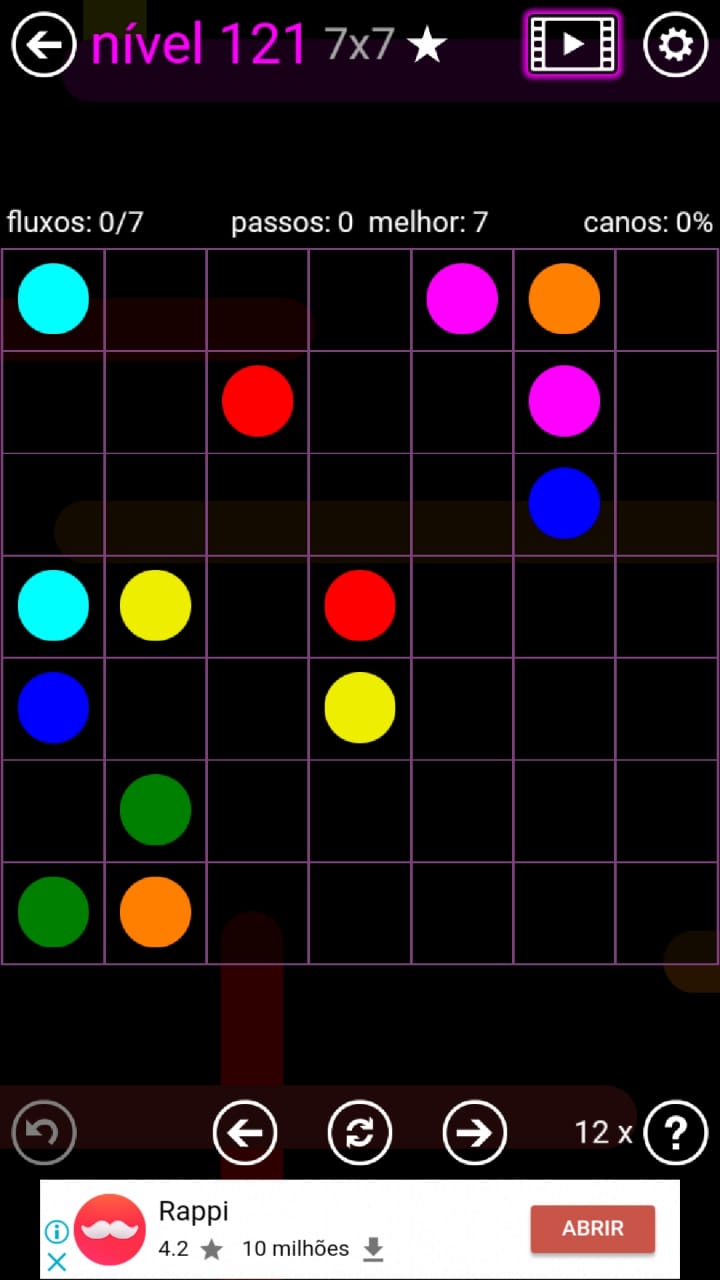The height and width of the screenshot is (1280, 720).
Task: Open the ad info icon
Action: point(57,1231)
